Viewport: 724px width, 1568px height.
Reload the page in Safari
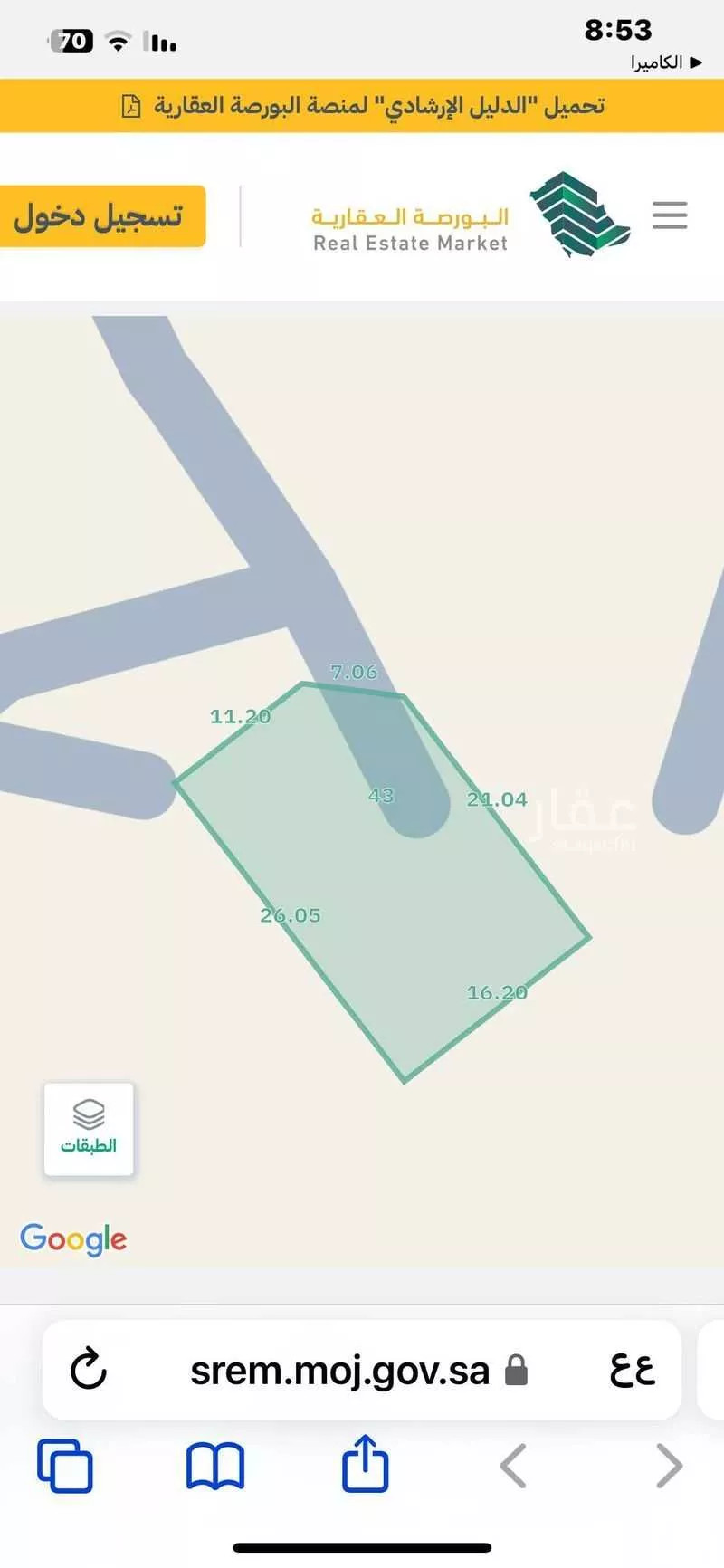coord(89,1369)
